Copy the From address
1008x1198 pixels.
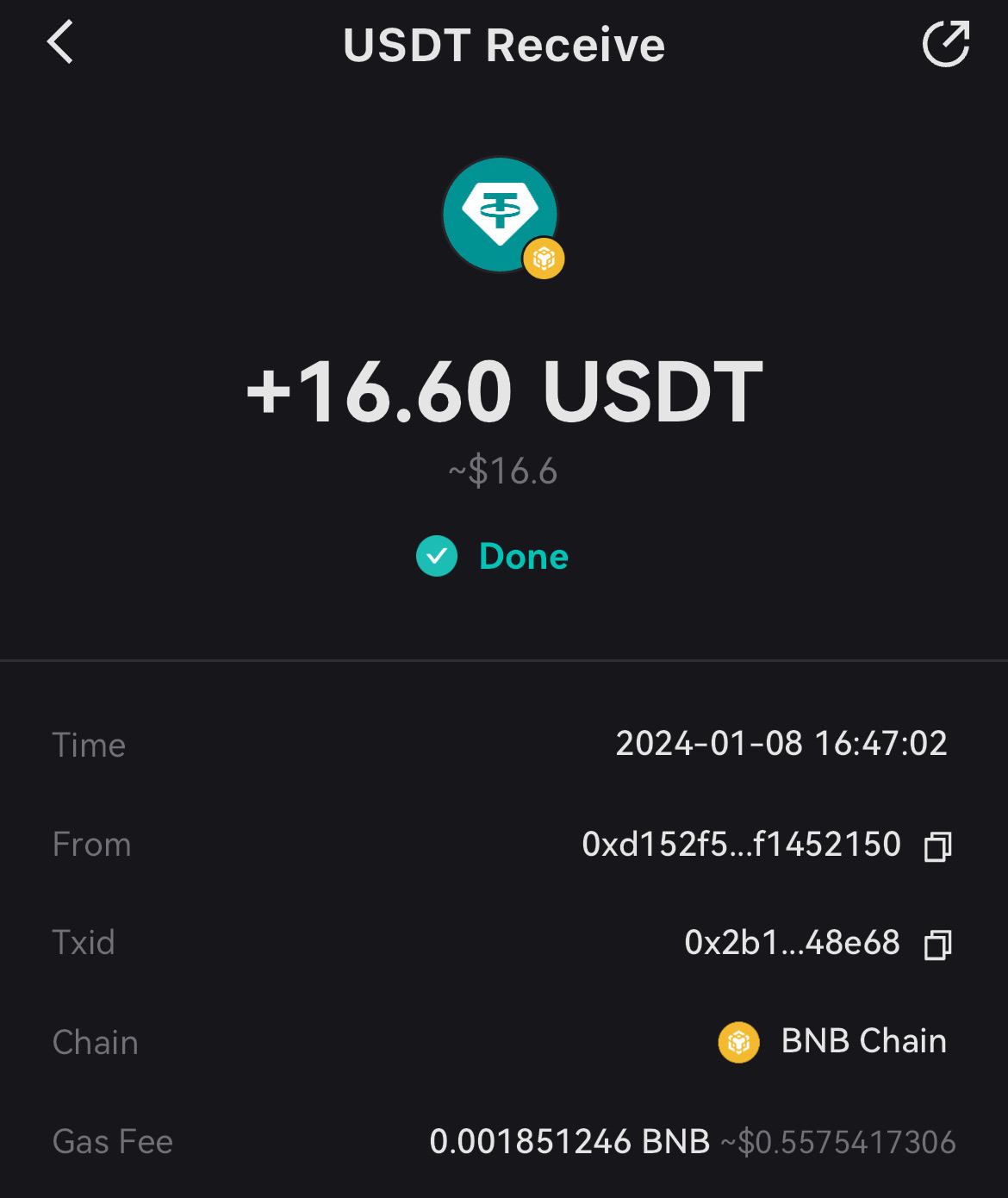pyautogui.click(x=937, y=846)
